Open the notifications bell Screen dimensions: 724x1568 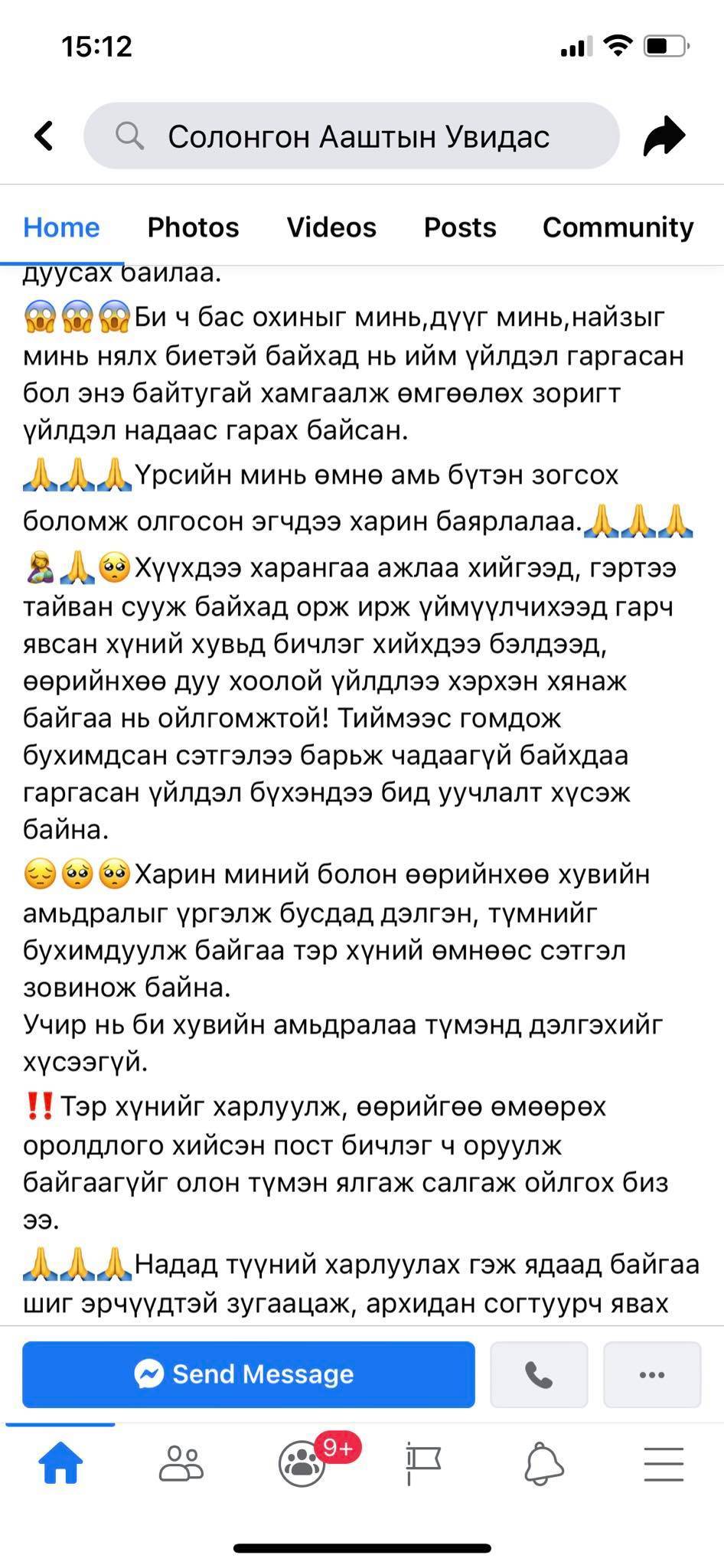pos(543,1464)
